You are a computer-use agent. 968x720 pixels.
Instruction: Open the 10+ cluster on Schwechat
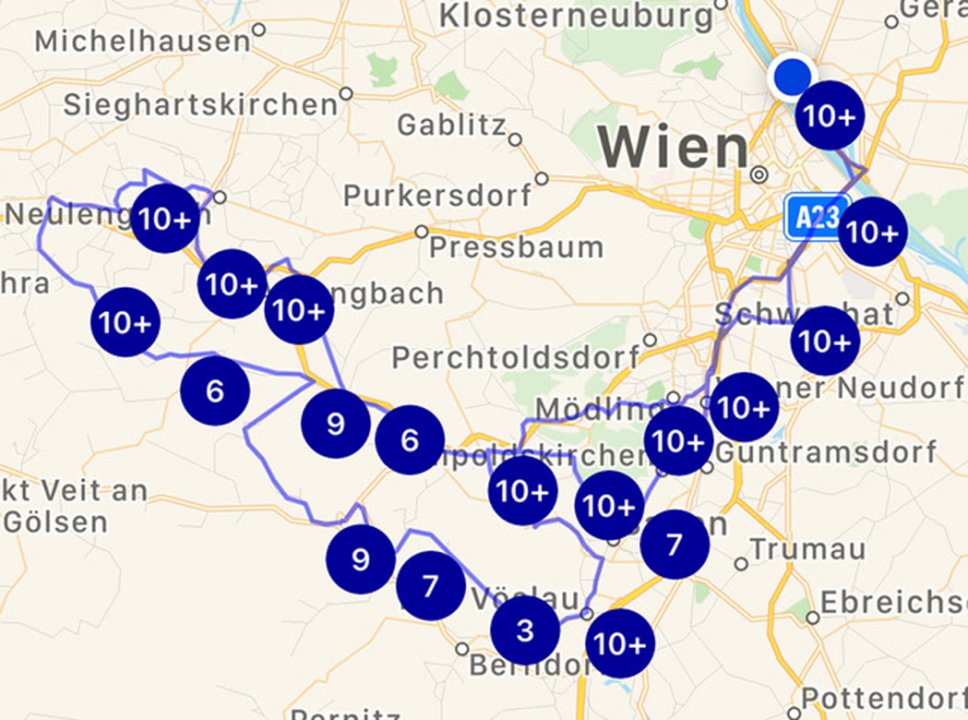[x=825, y=341]
